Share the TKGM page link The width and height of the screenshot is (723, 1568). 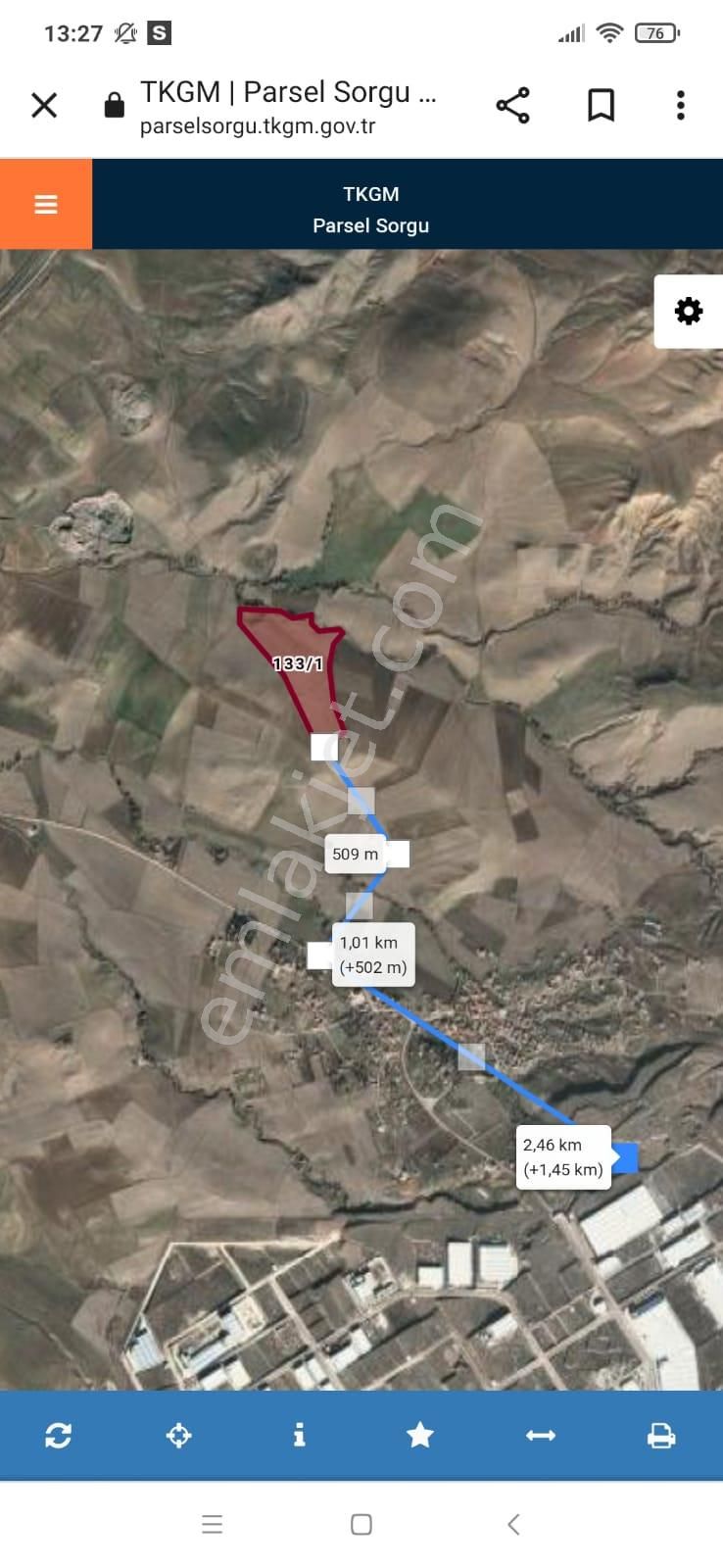(x=512, y=105)
